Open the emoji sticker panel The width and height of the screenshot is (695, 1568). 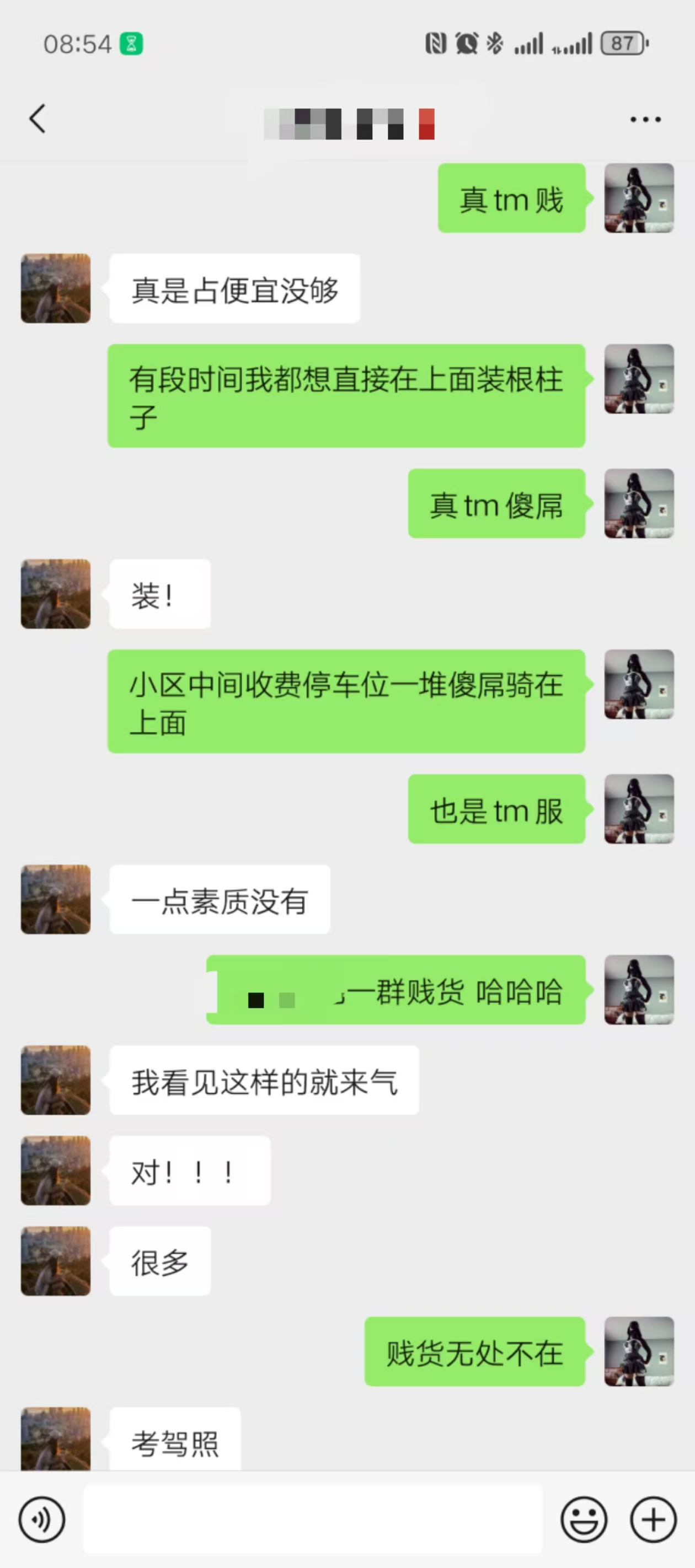tap(584, 1519)
